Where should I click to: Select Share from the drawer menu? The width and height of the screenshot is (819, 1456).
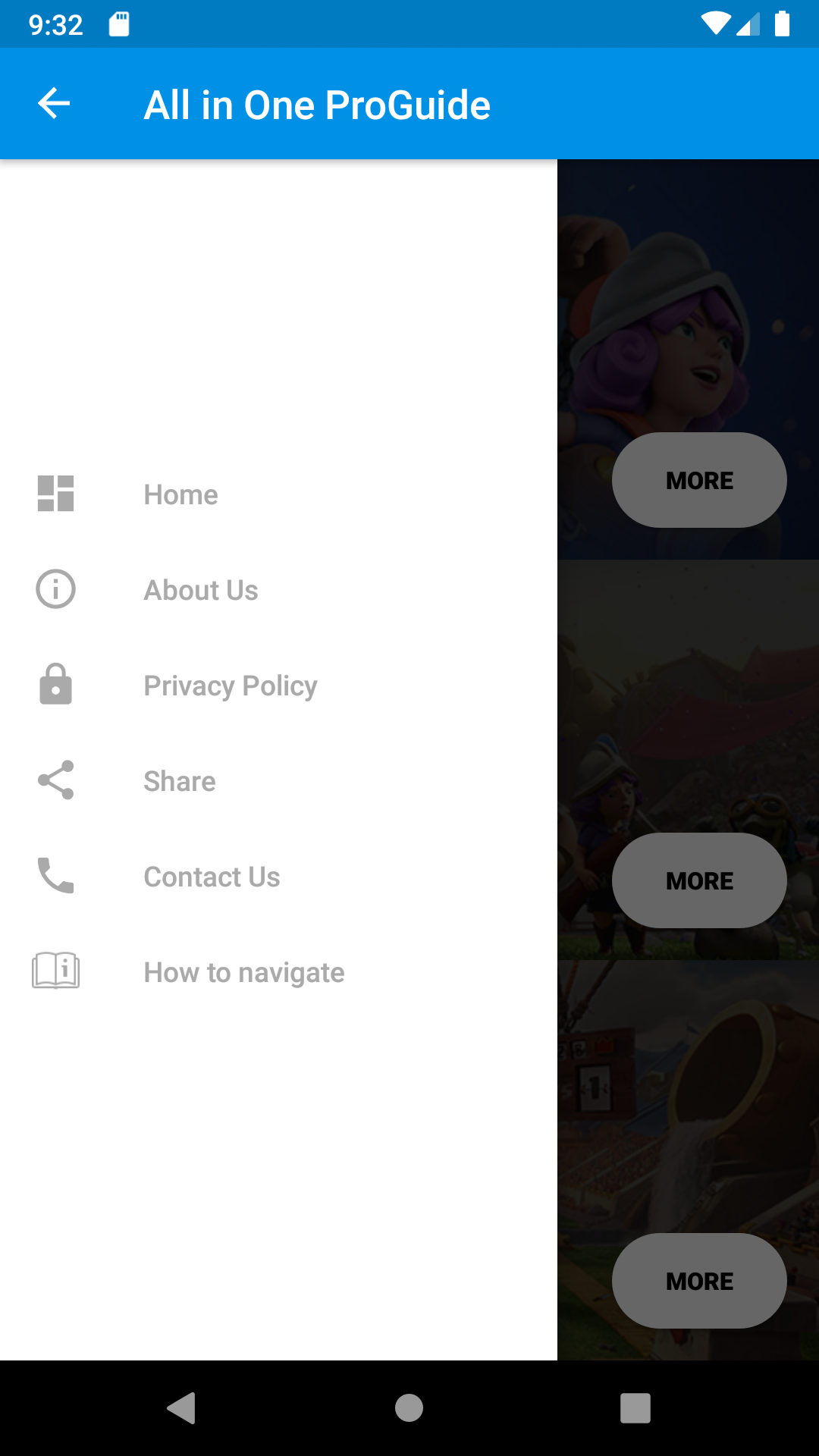[x=180, y=781]
